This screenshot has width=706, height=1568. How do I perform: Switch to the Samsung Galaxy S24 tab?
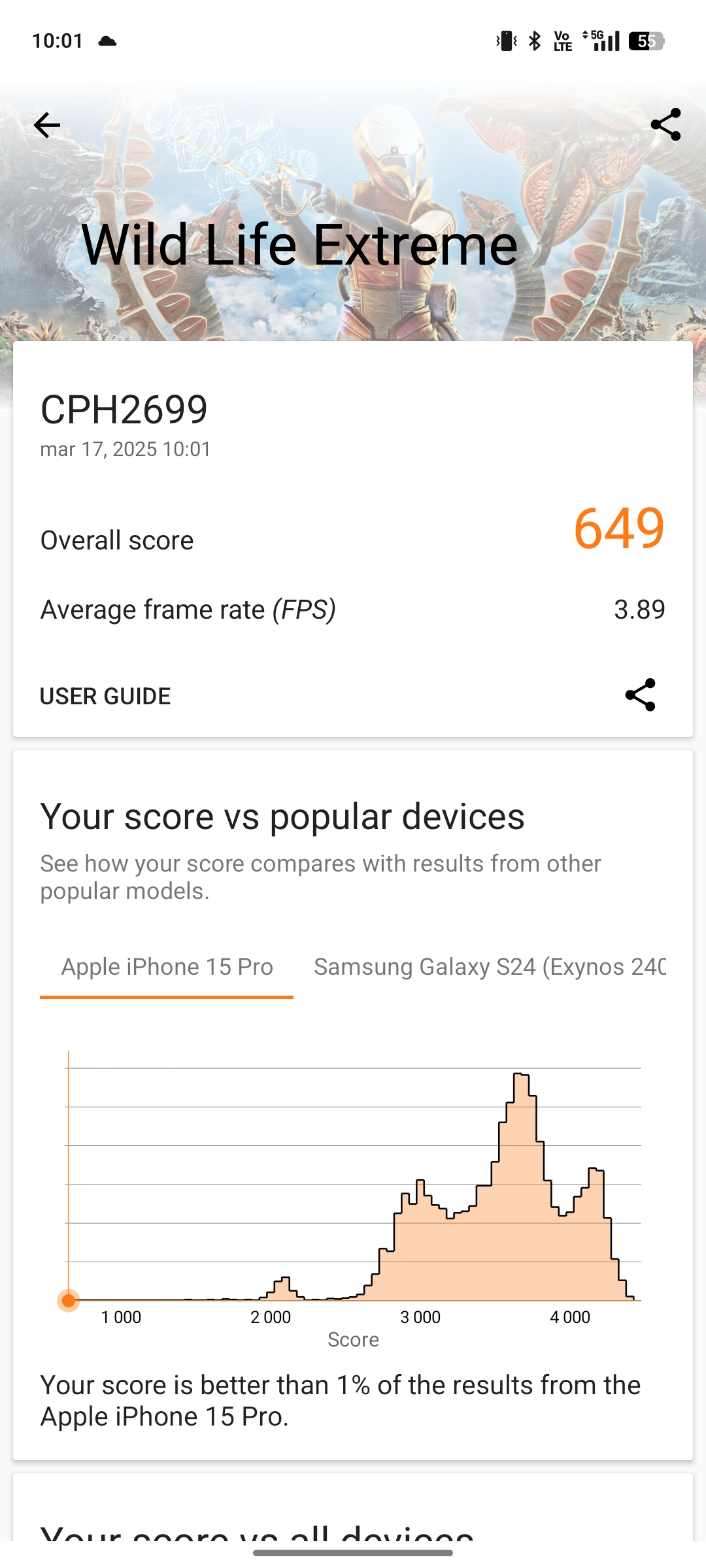tap(490, 968)
